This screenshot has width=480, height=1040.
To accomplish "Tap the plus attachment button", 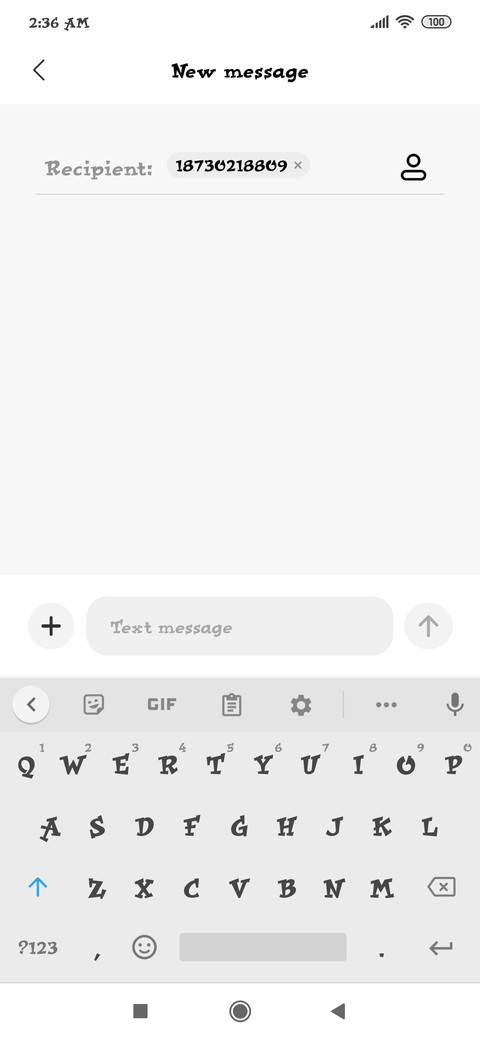I will pos(51,626).
